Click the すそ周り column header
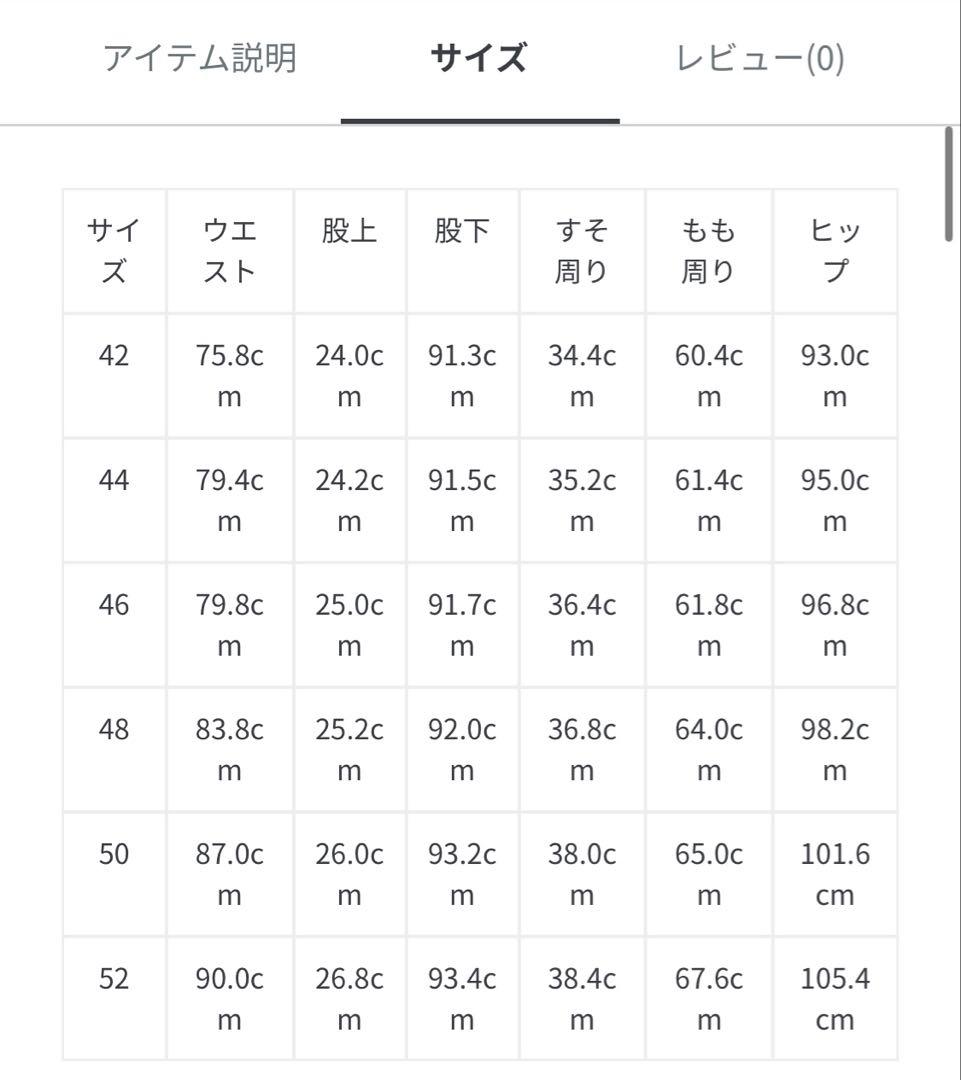This screenshot has height=1080, width=961. point(581,250)
